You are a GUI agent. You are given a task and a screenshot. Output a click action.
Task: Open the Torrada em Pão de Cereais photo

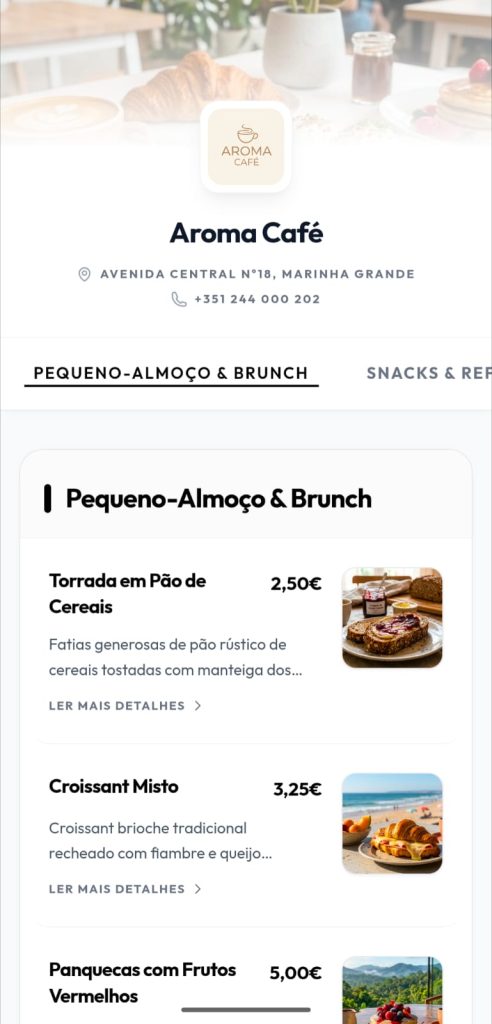coord(392,618)
